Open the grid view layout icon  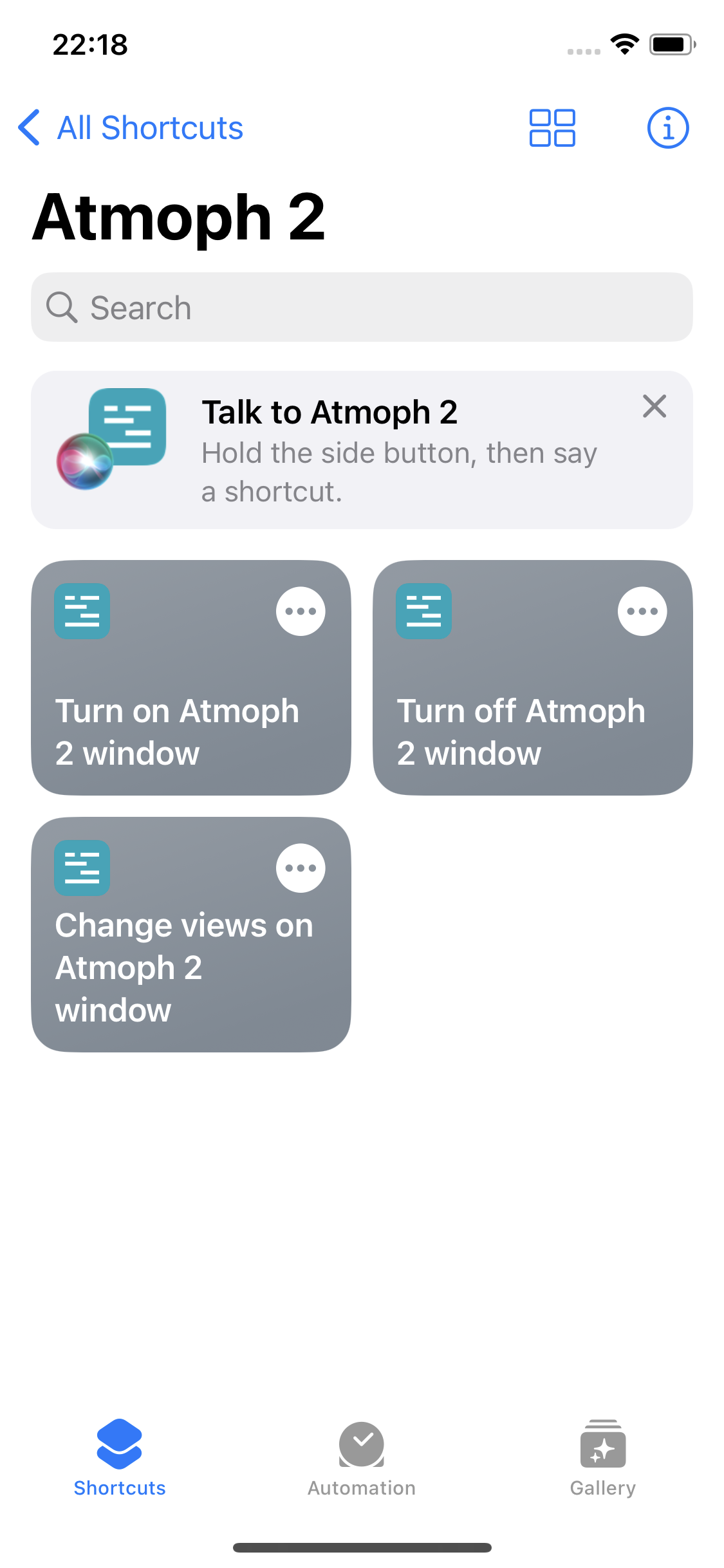click(x=551, y=128)
